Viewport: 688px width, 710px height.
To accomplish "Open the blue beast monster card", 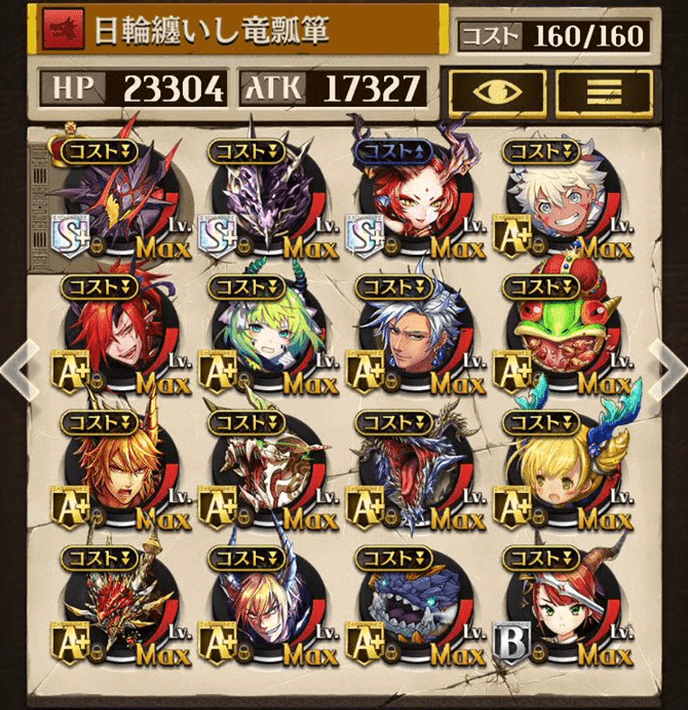I will click(410, 603).
